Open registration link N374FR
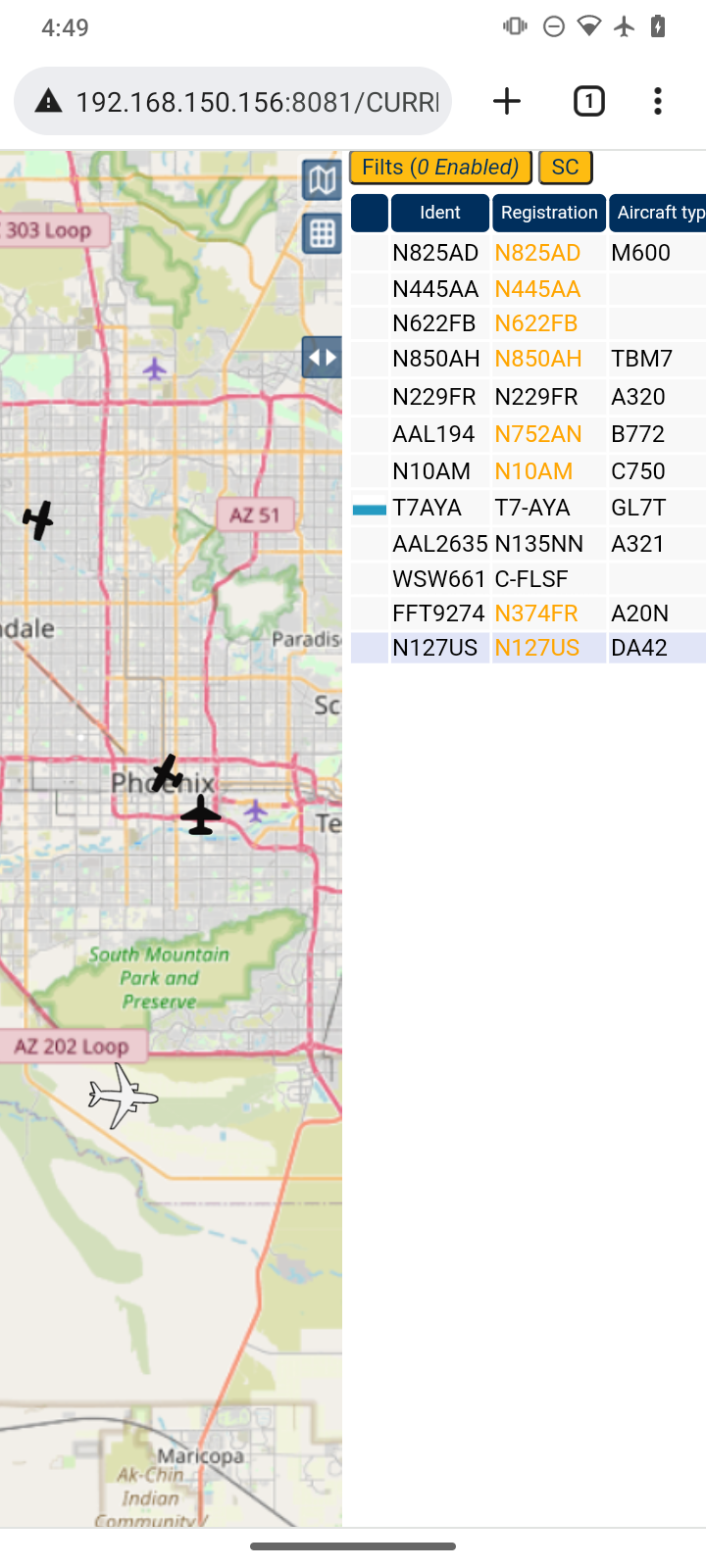 [536, 613]
